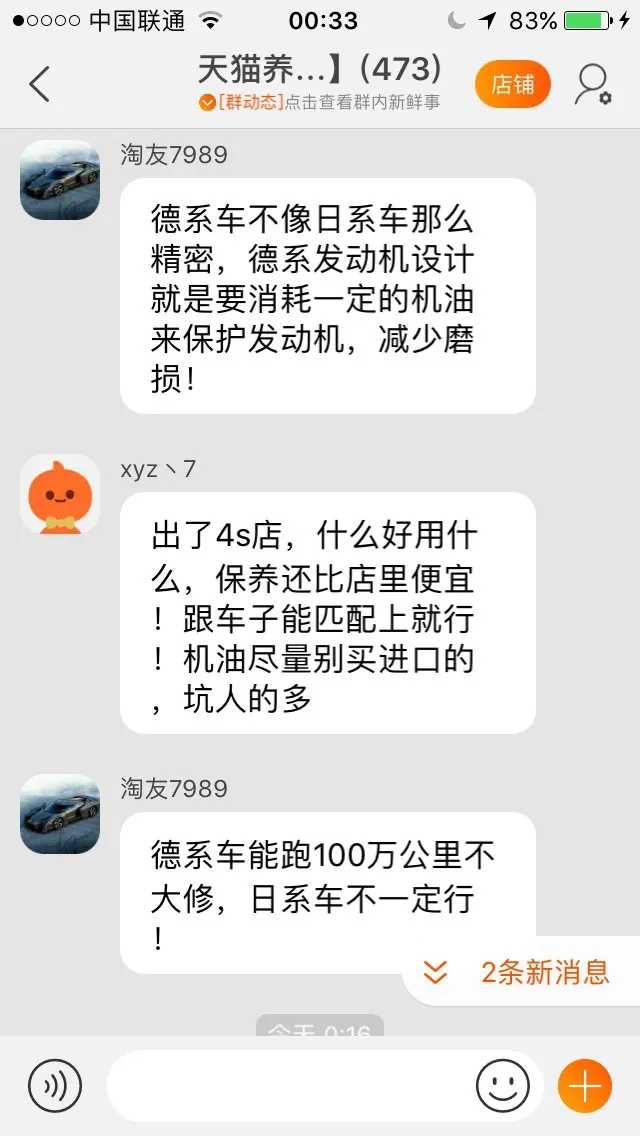Open the 店铺 shop button

coord(512,84)
